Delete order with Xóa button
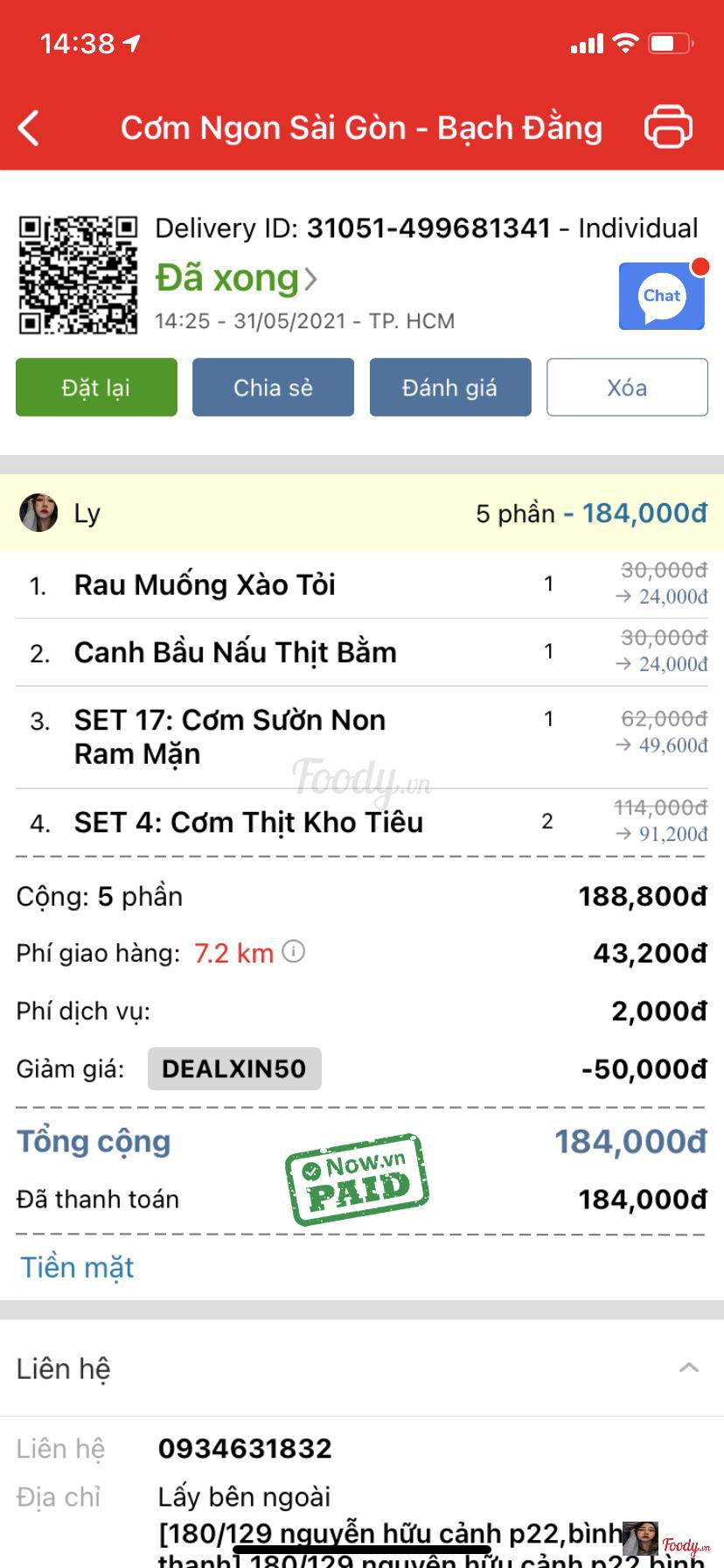The width and height of the screenshot is (724, 1568). click(627, 388)
